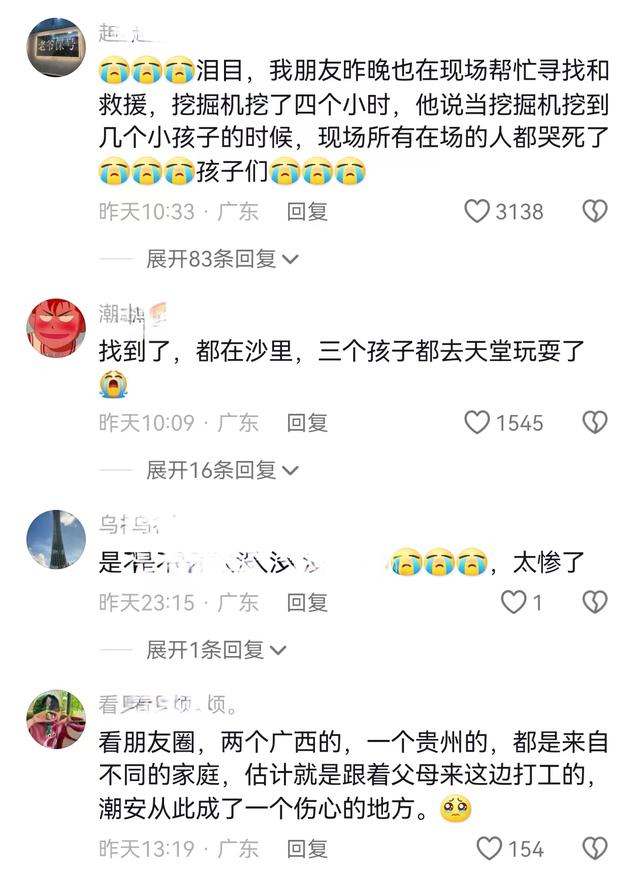
Task: Reply to the comment posted at 昨天10:33
Action: 307,212
